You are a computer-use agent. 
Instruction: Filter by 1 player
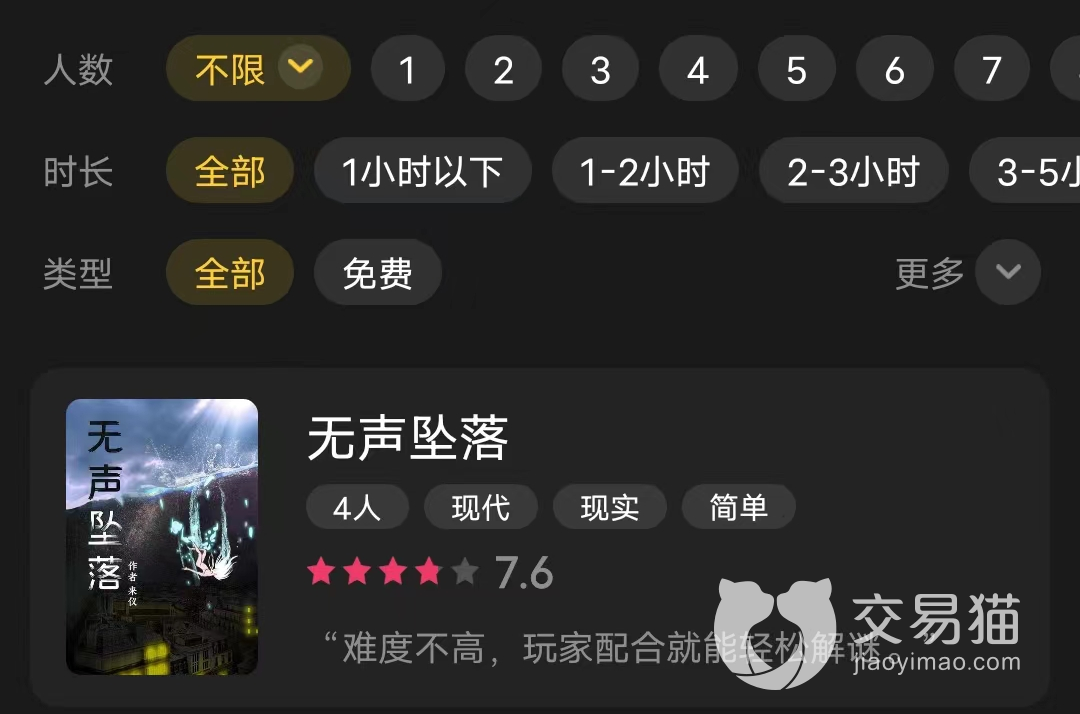point(407,70)
